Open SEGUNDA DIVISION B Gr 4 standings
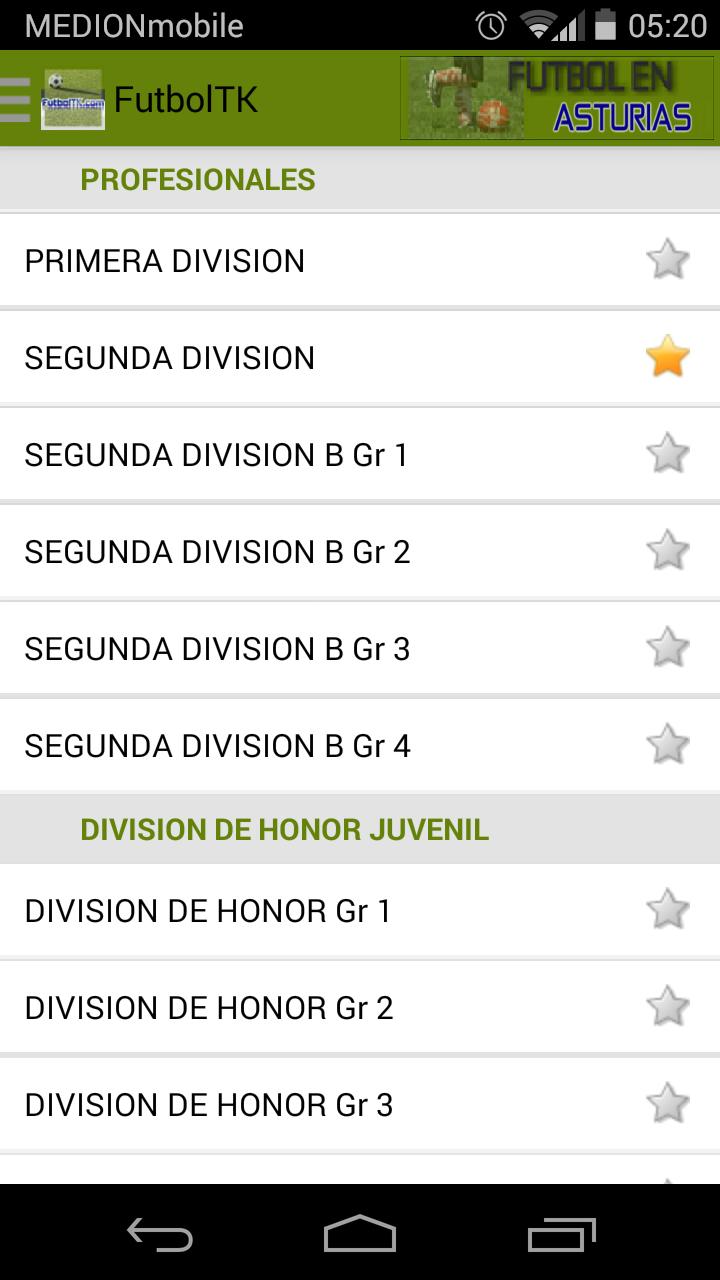This screenshot has height=1280, width=720. 300,745
